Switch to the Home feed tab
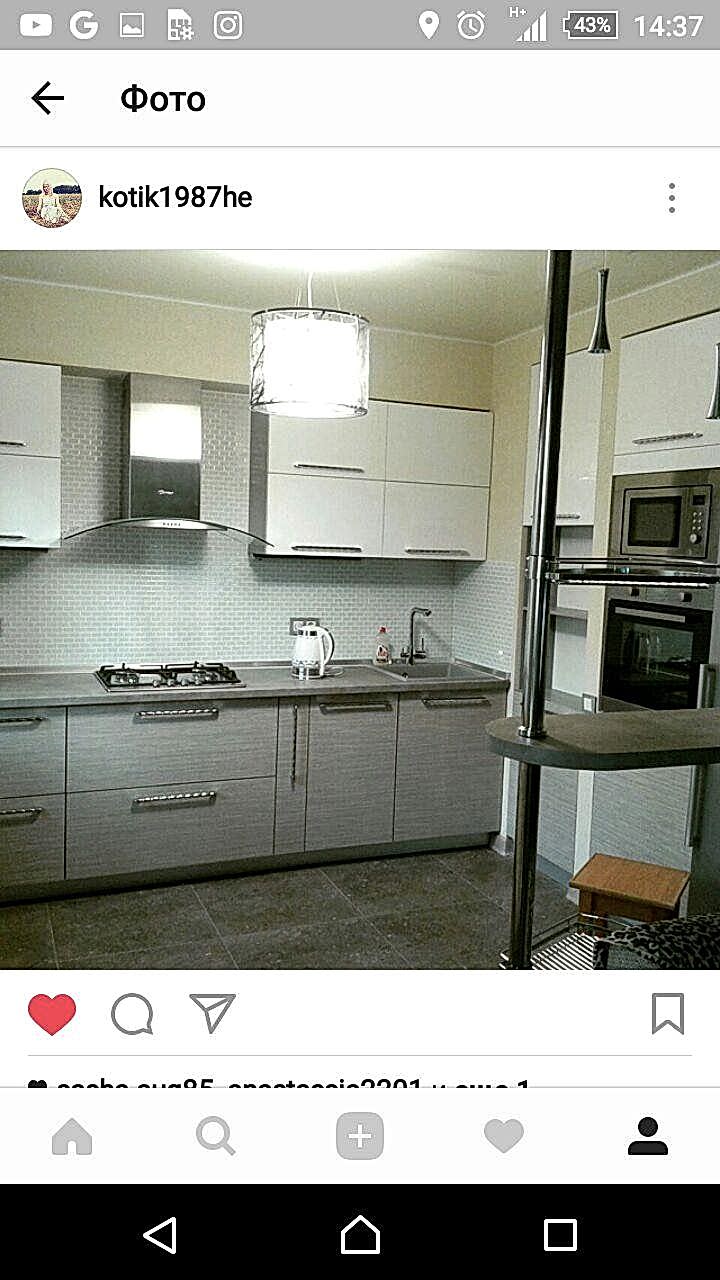720x1280 pixels. pos(72,1137)
